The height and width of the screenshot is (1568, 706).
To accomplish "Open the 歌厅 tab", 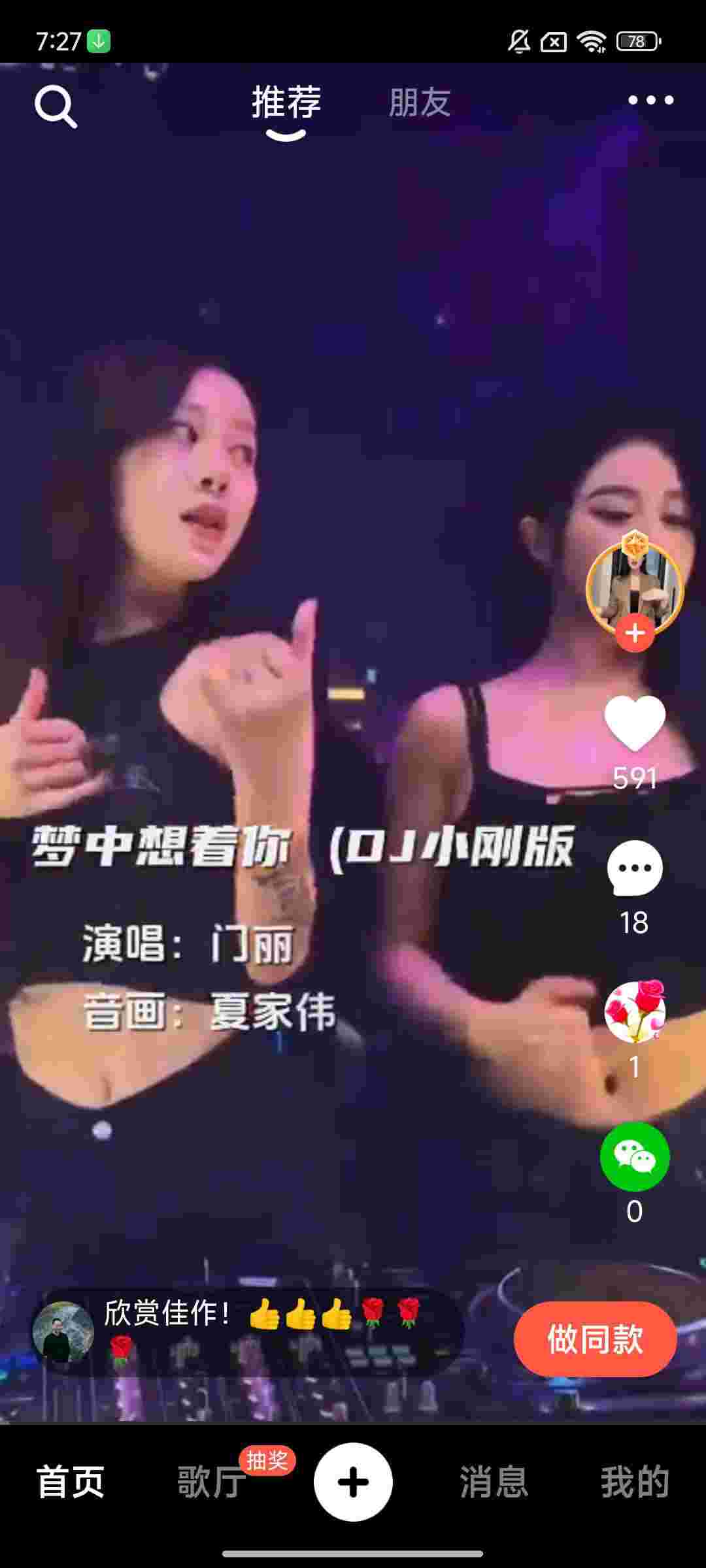I will click(x=212, y=1481).
